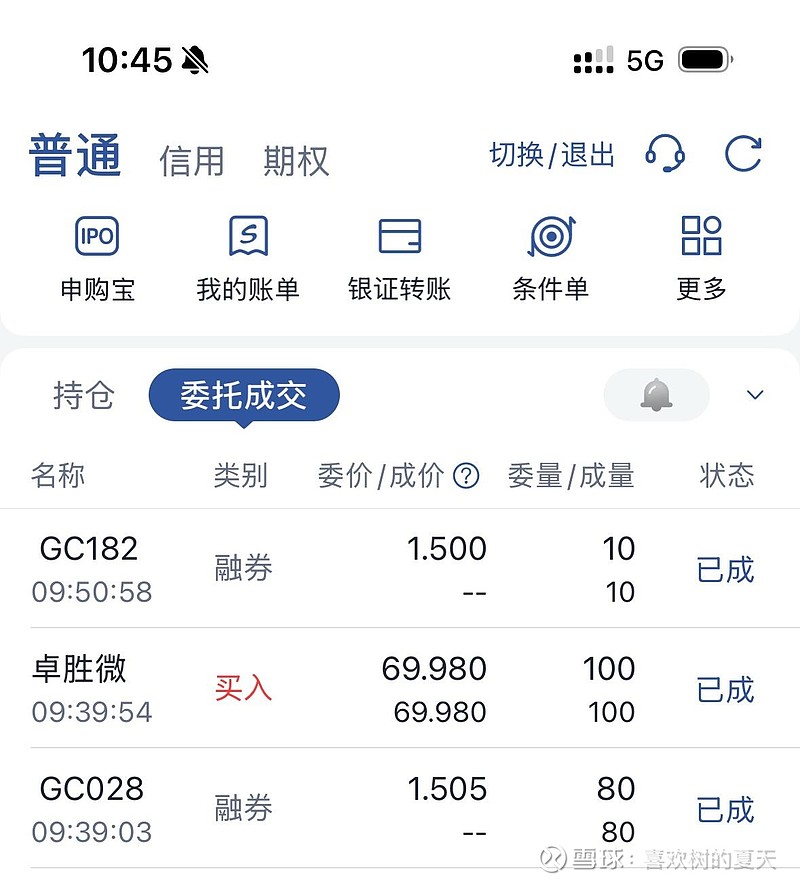800x884 pixels.
Task: Check 已成 status of 卓胜微 order
Action: 723,691
